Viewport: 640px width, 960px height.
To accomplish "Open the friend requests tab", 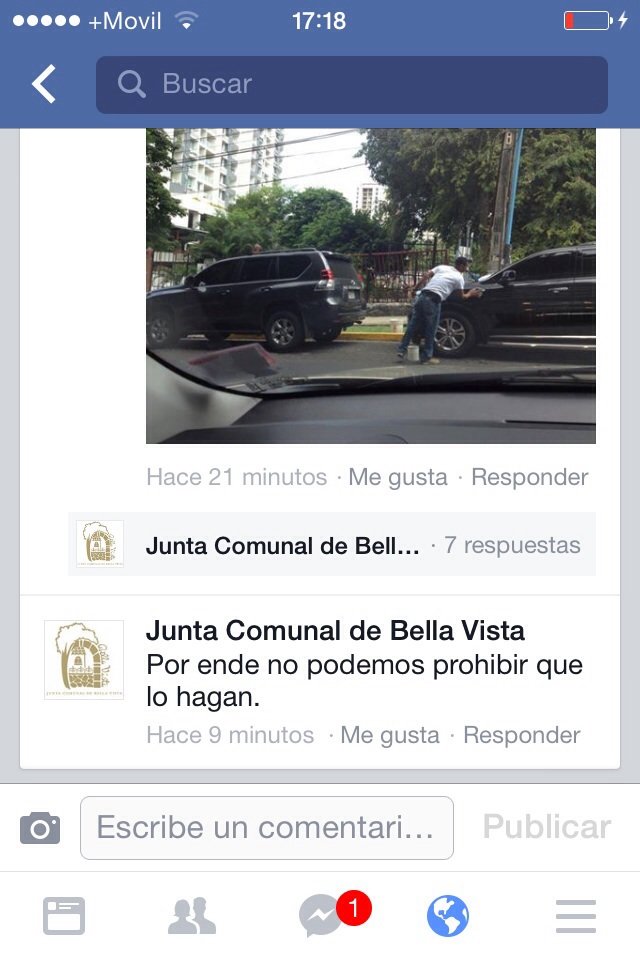I will point(192,916).
